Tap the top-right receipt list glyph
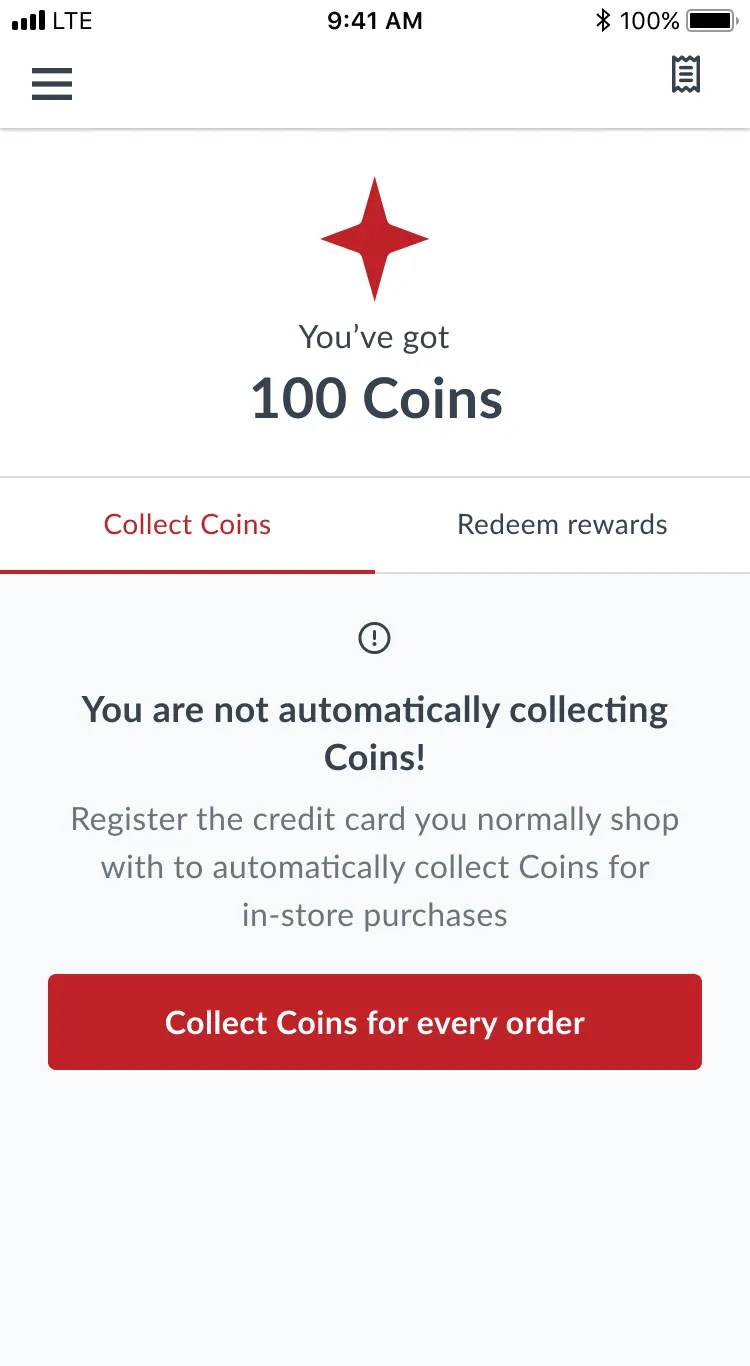Image resolution: width=750 pixels, height=1366 pixels. [685, 74]
